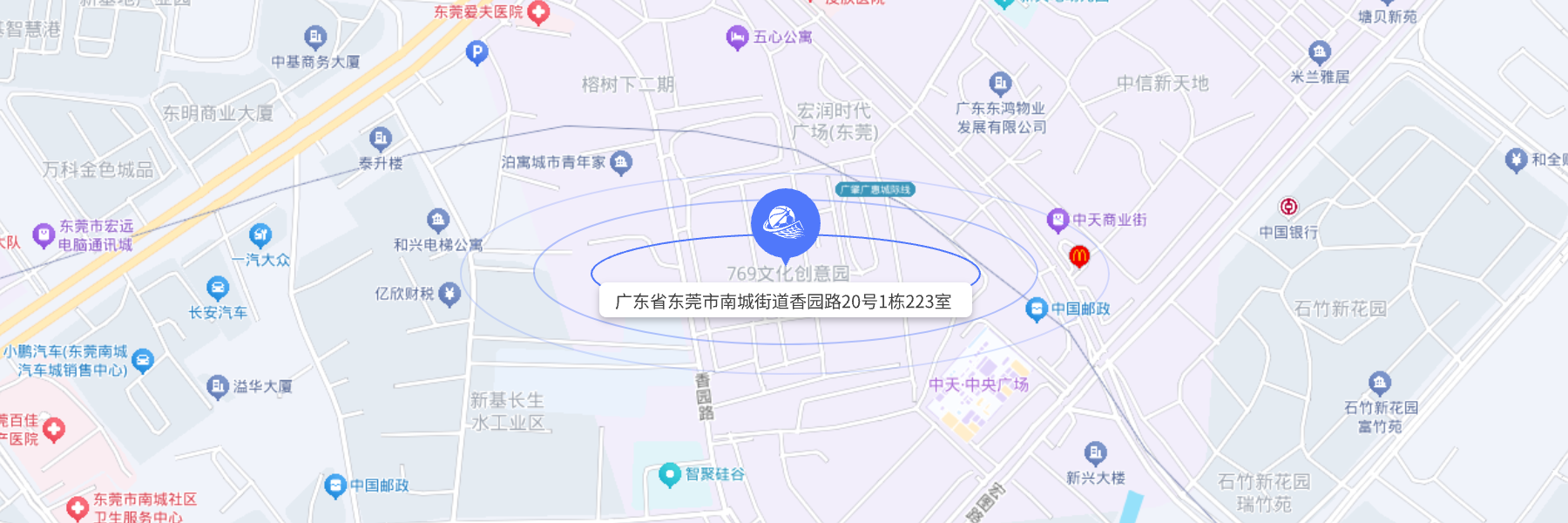Viewport: 1568px width, 523px height.
Task: Tap the blue location marker pin
Action: (785, 223)
